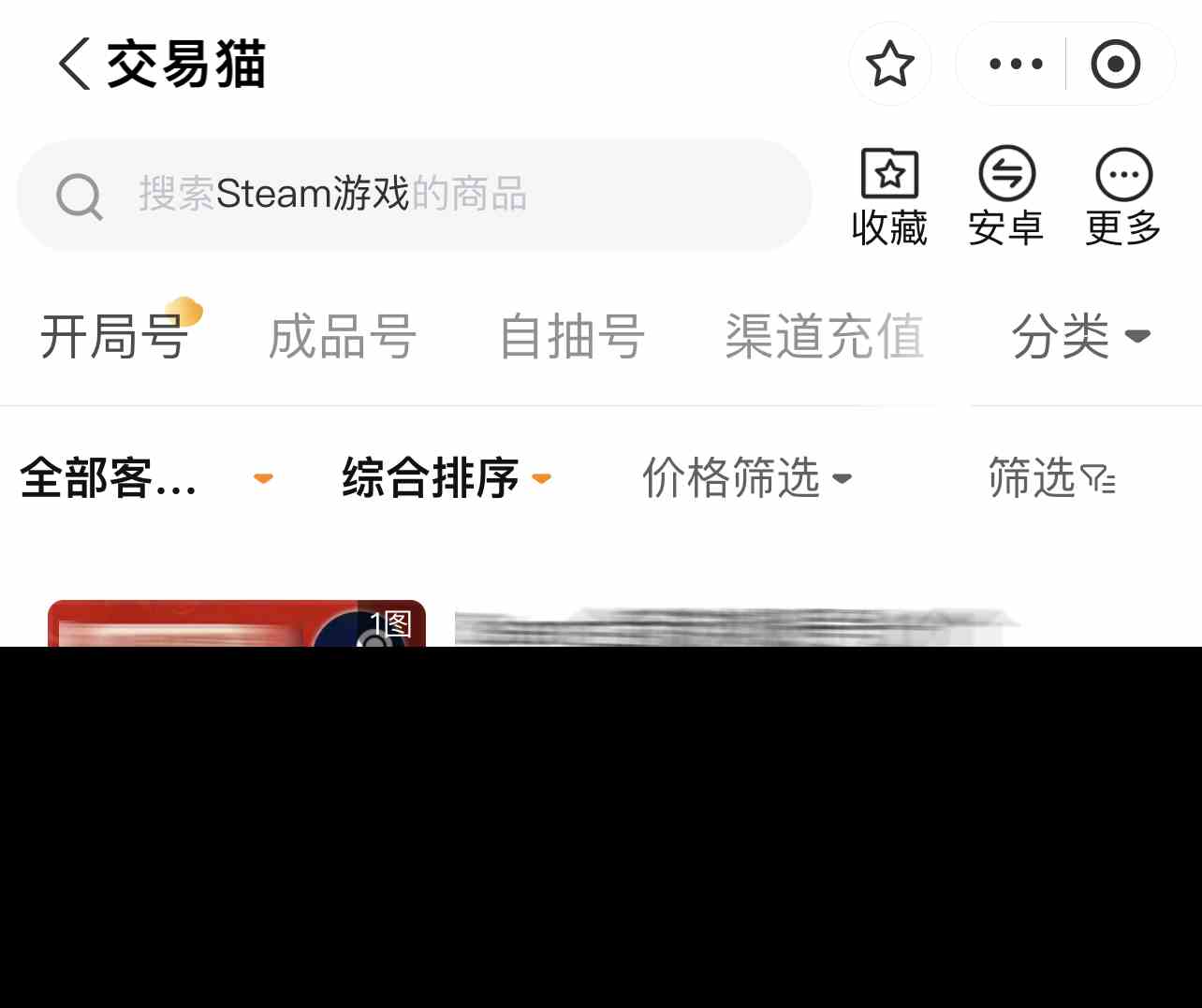This screenshot has width=1202, height=1008.
Task: Open 更多 options
Action: (x=1123, y=197)
